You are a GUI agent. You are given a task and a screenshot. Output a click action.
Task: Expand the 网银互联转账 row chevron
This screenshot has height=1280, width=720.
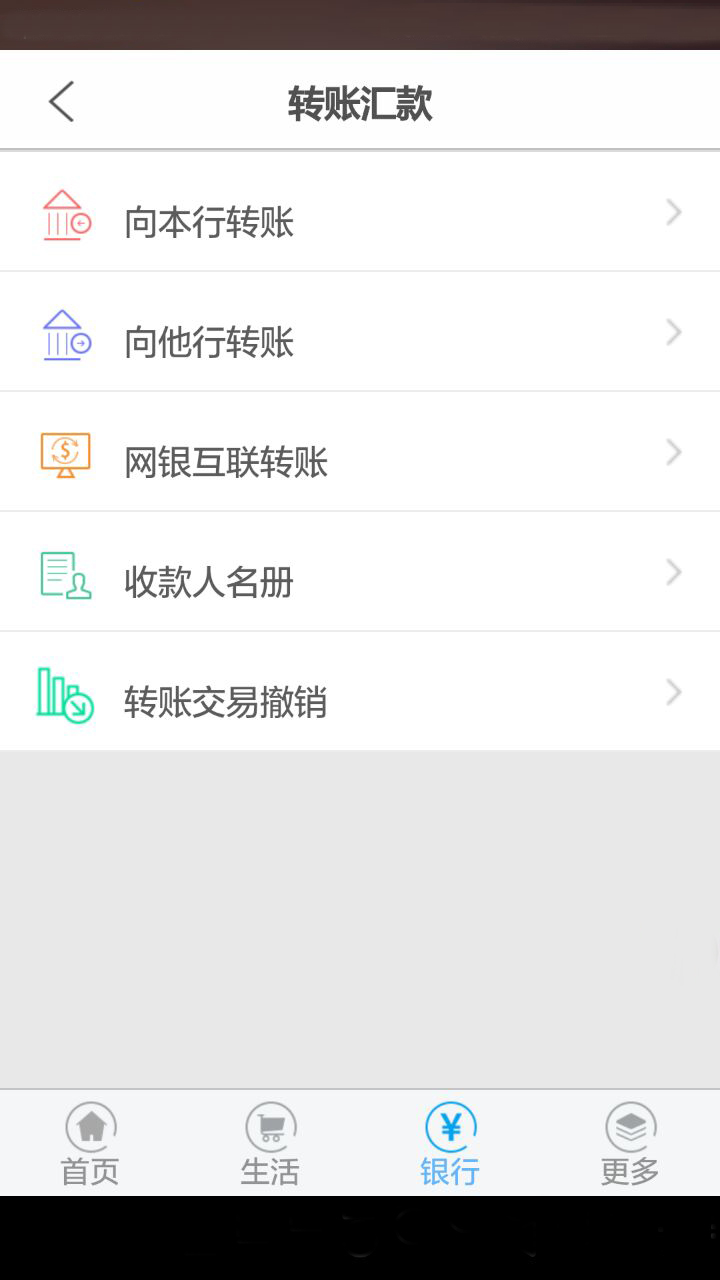[x=674, y=452]
